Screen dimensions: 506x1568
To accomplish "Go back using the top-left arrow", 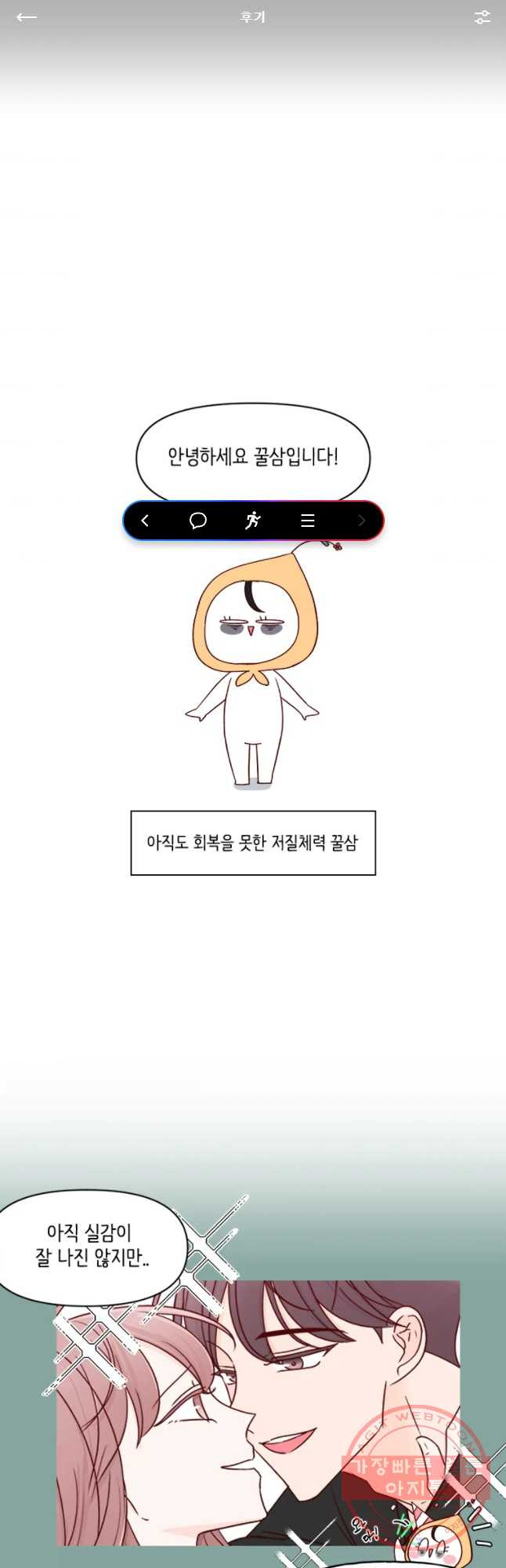I will [27, 17].
